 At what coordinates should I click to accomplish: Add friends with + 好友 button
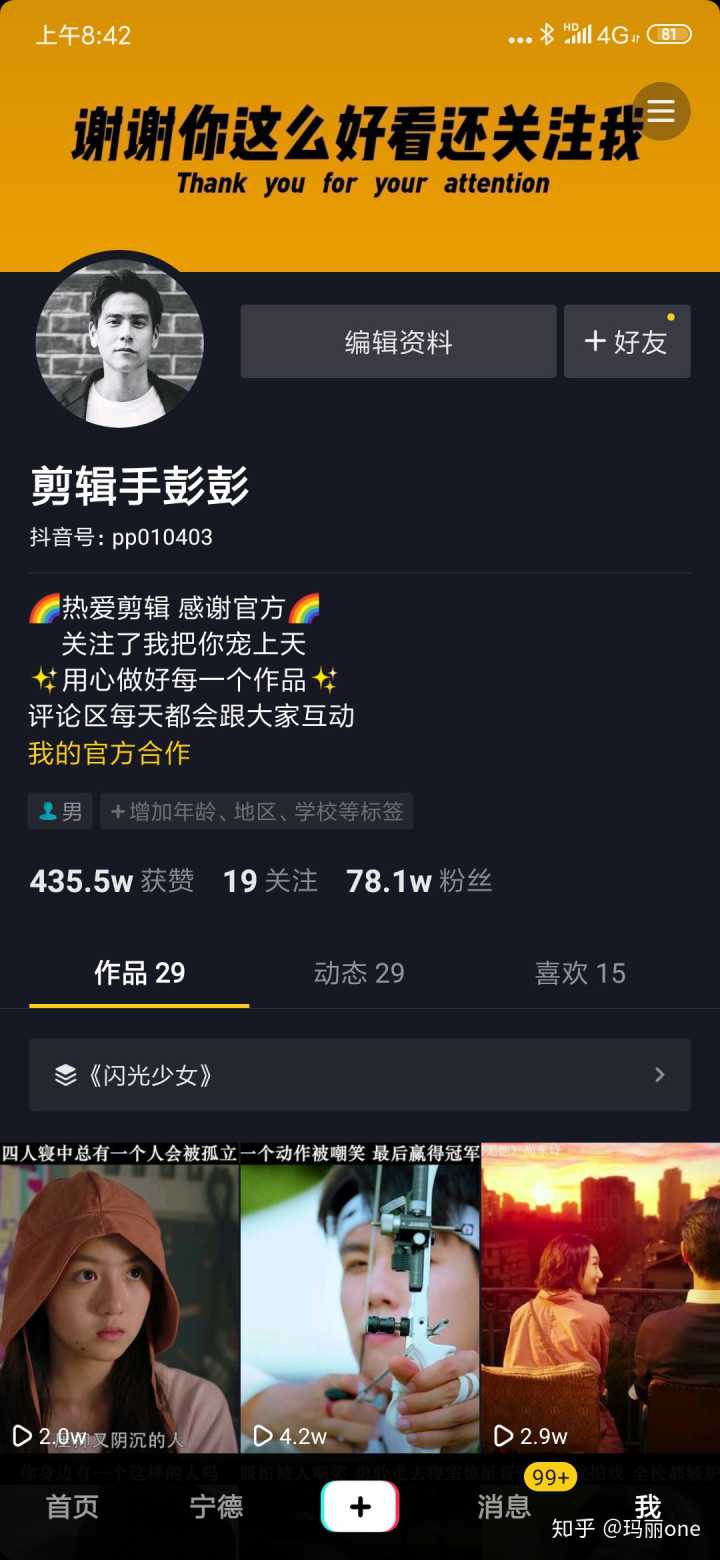pyautogui.click(x=627, y=342)
